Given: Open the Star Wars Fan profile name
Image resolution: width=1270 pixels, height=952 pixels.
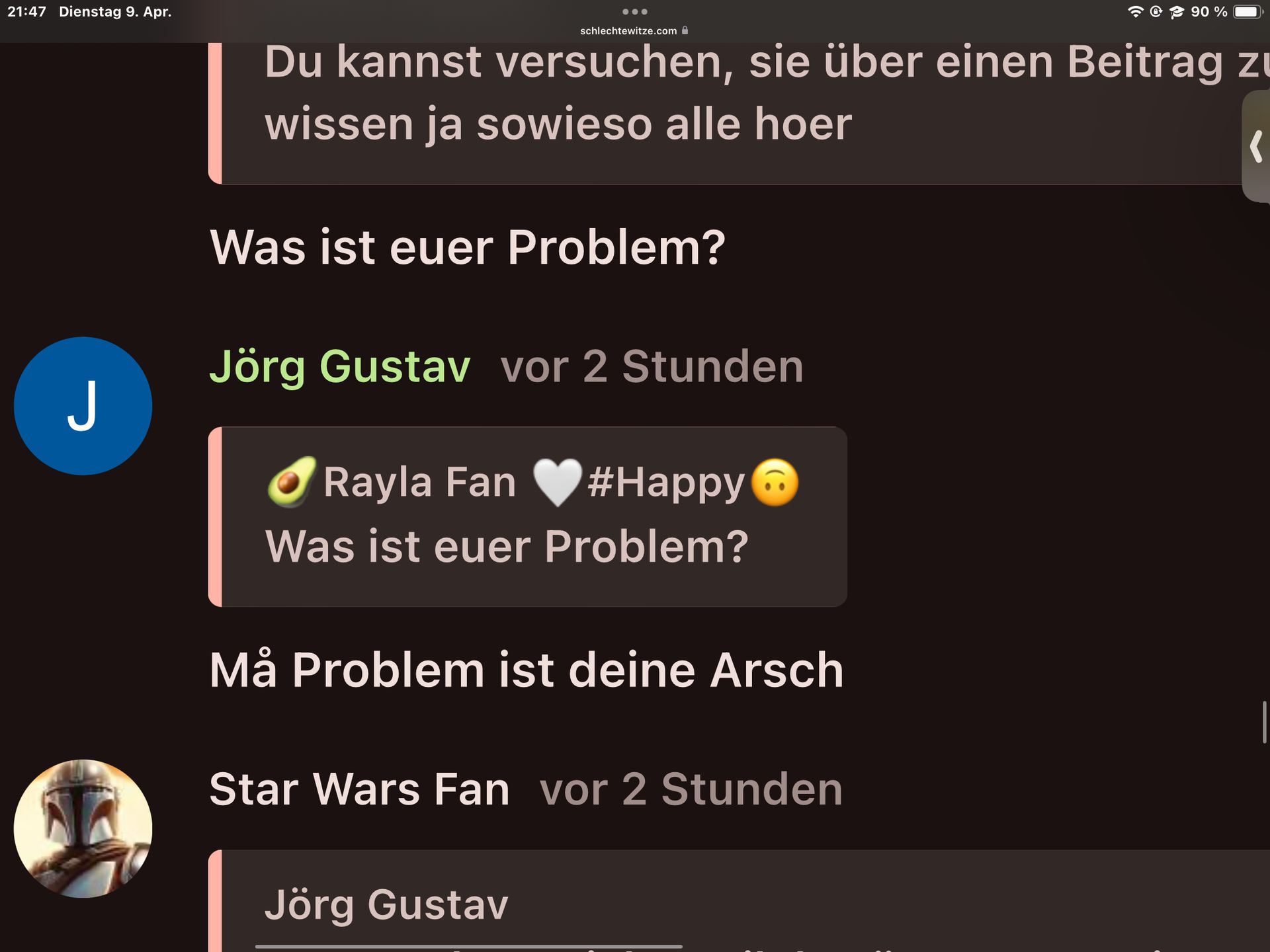Looking at the screenshot, I should point(359,789).
